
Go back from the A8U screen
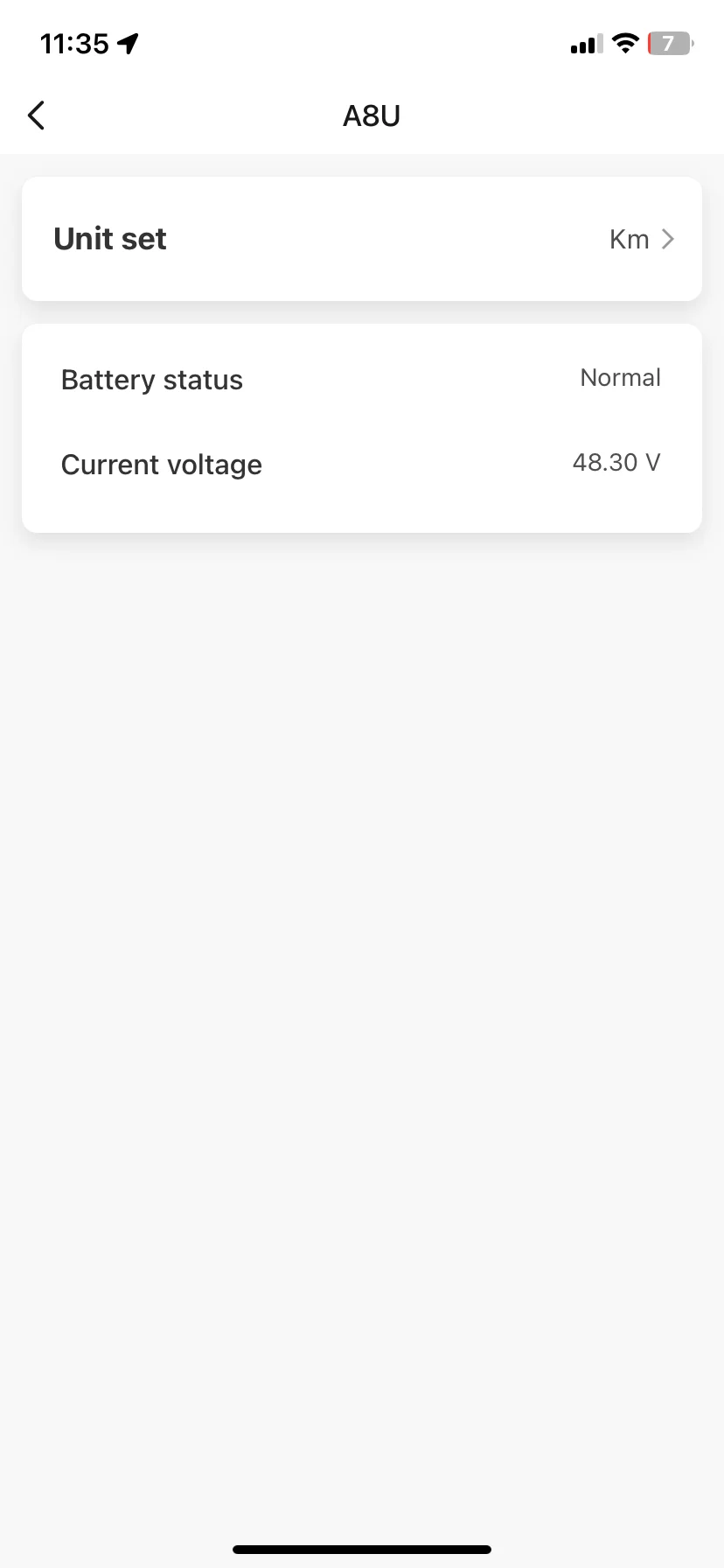coord(36,115)
